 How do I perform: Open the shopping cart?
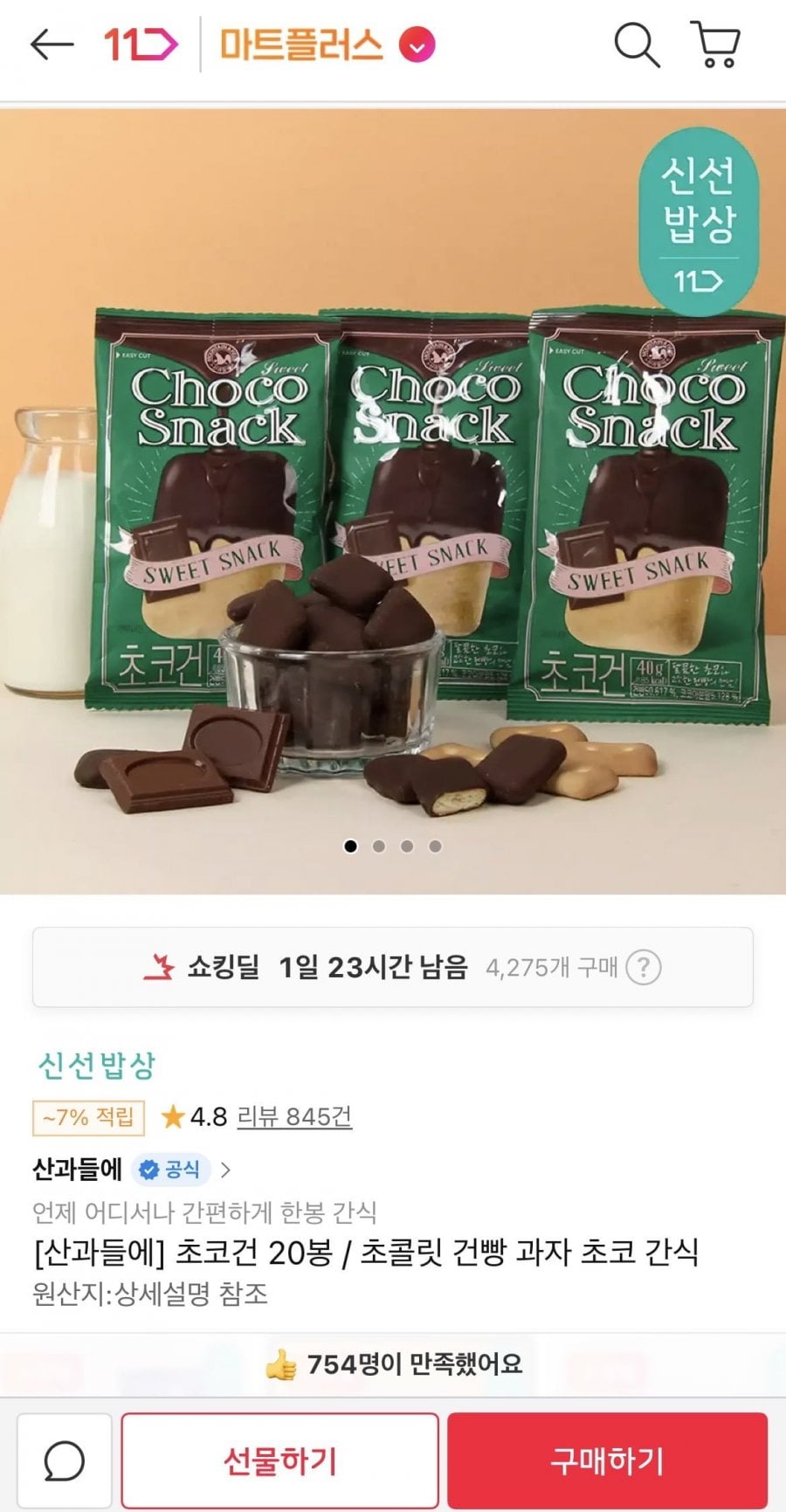coord(715,45)
